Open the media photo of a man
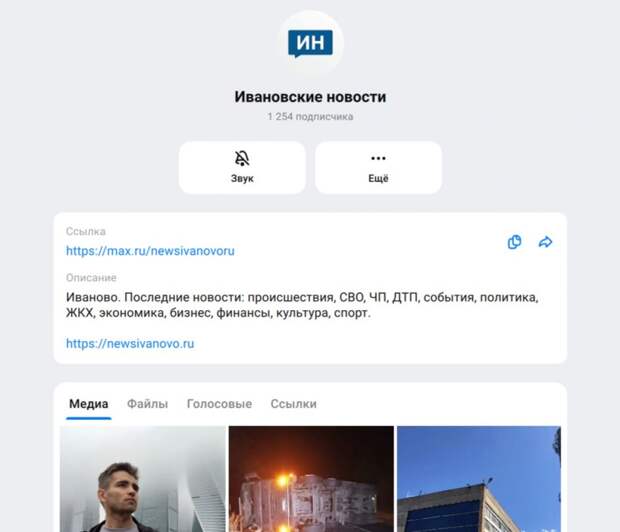 point(143,480)
